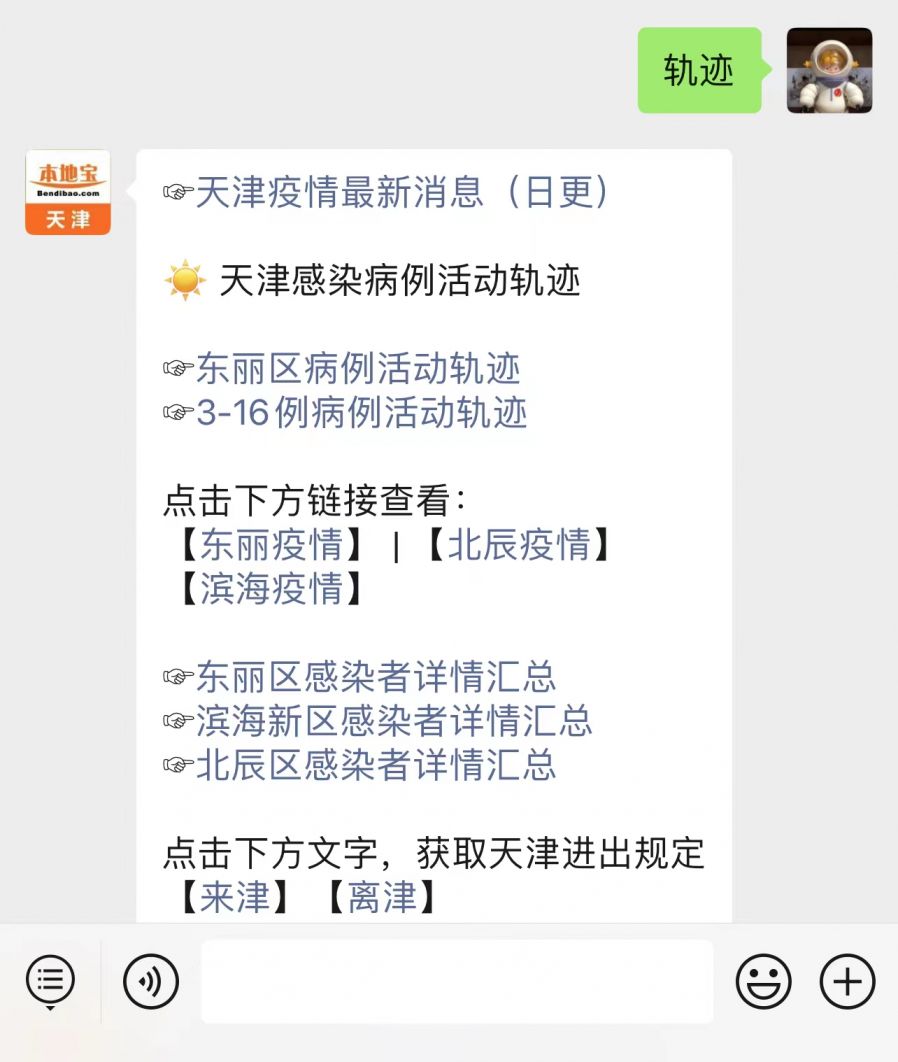Viewport: 898px width, 1062px height.
Task: Open the plus attachments menu
Action: point(847,981)
